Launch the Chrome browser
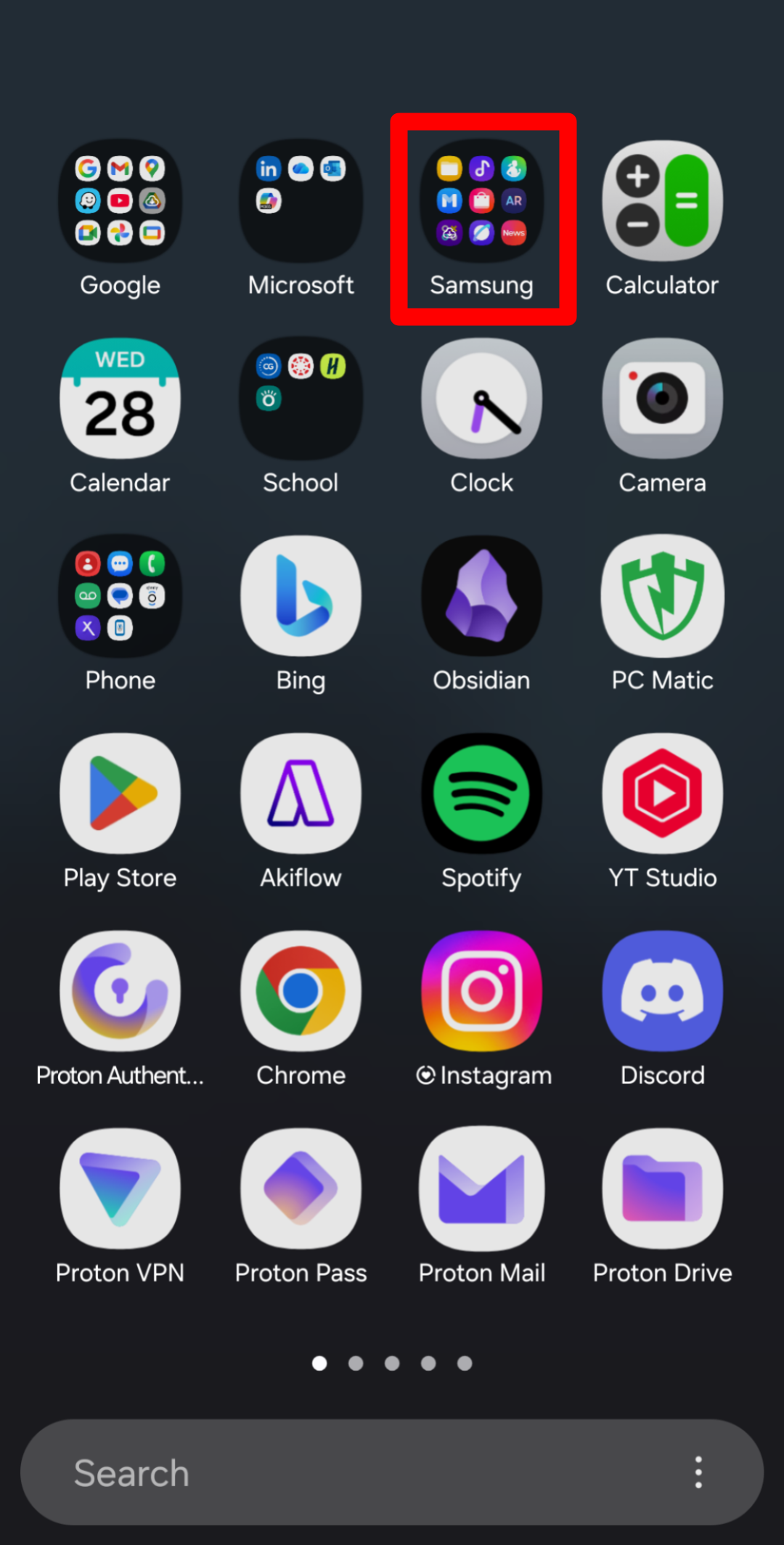Screen dimensions: 784x1545 pyautogui.click(x=301, y=990)
